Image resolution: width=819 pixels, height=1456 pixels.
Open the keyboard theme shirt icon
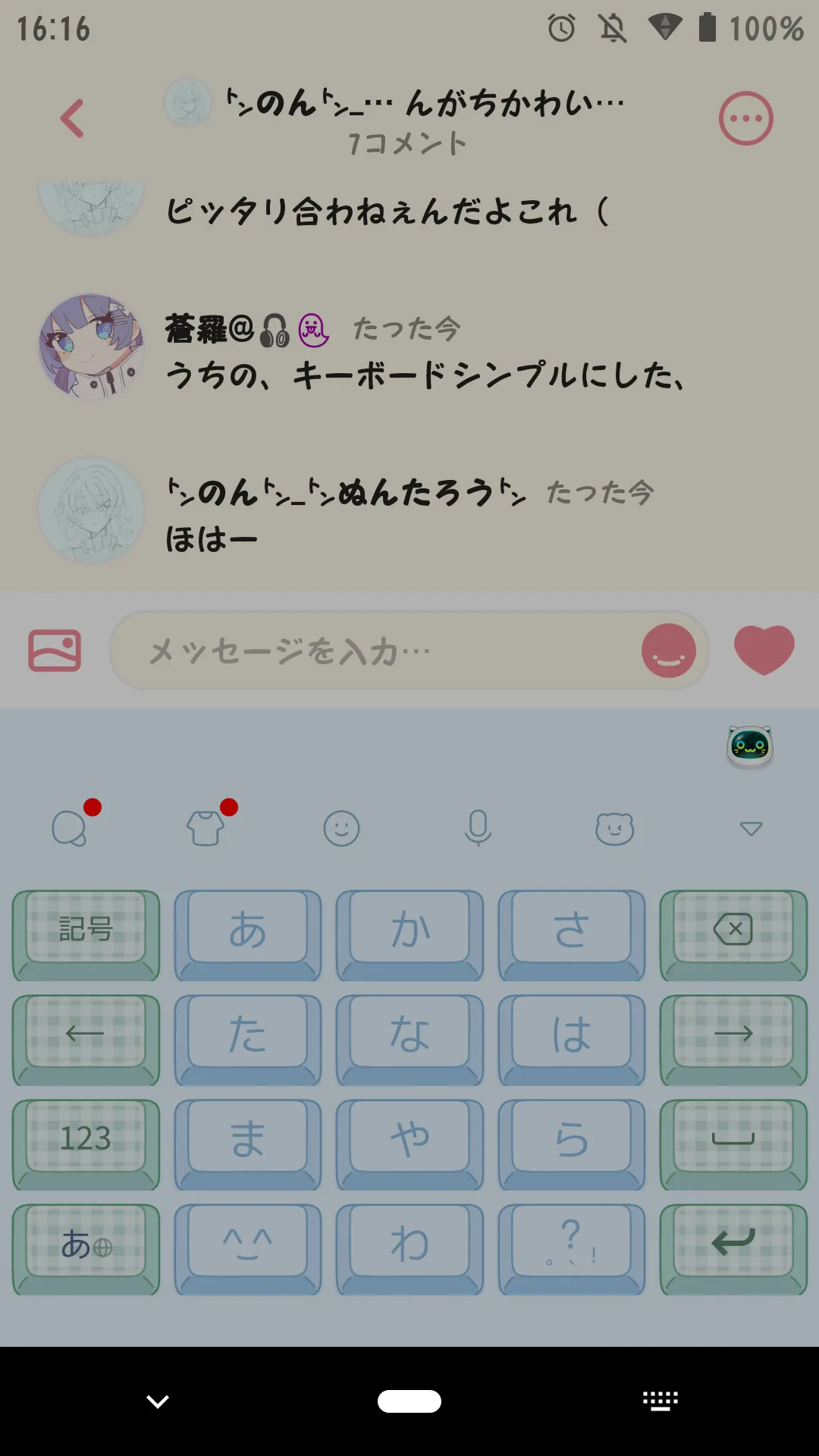(x=206, y=828)
